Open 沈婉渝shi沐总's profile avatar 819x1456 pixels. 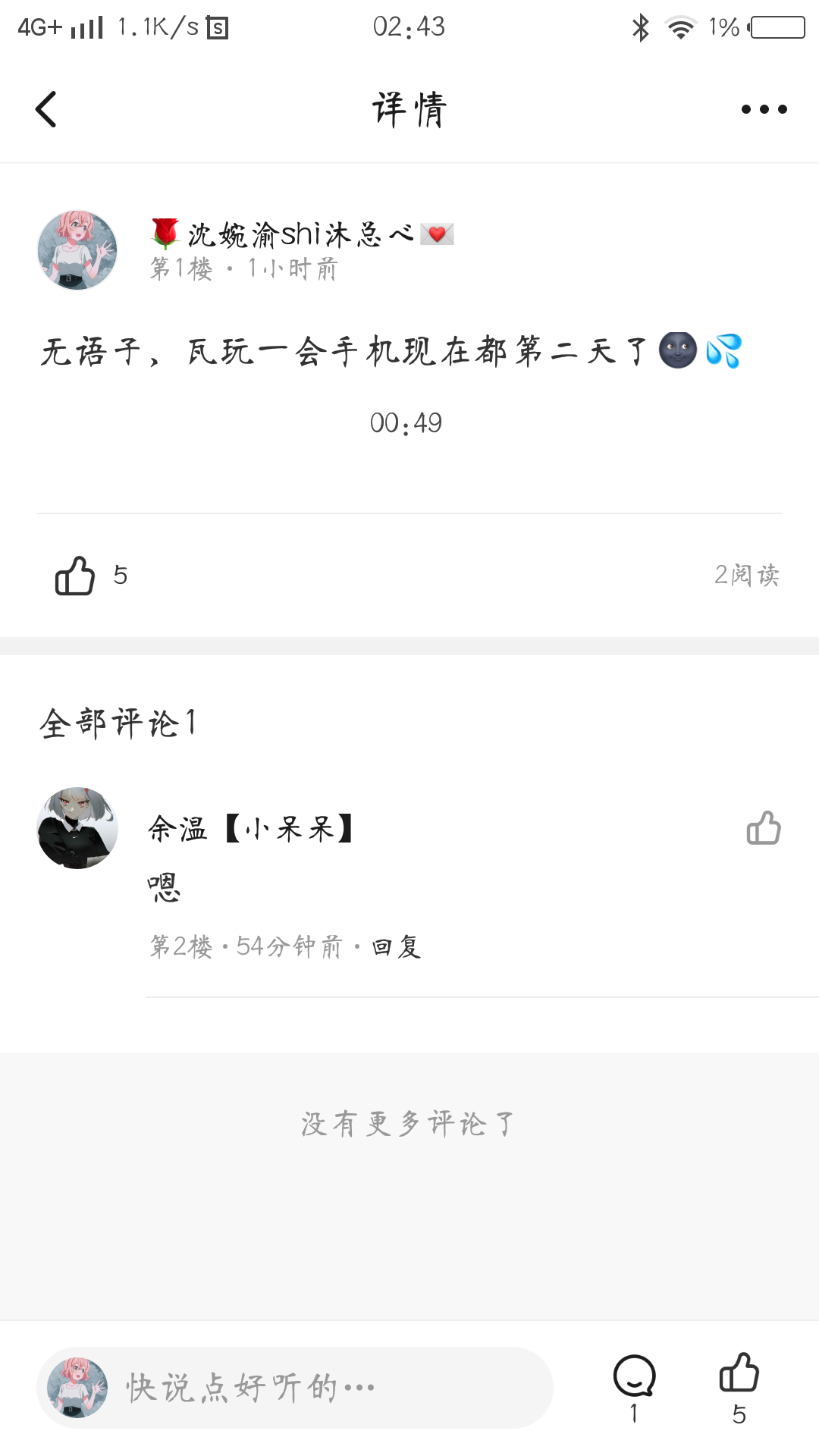click(x=77, y=250)
